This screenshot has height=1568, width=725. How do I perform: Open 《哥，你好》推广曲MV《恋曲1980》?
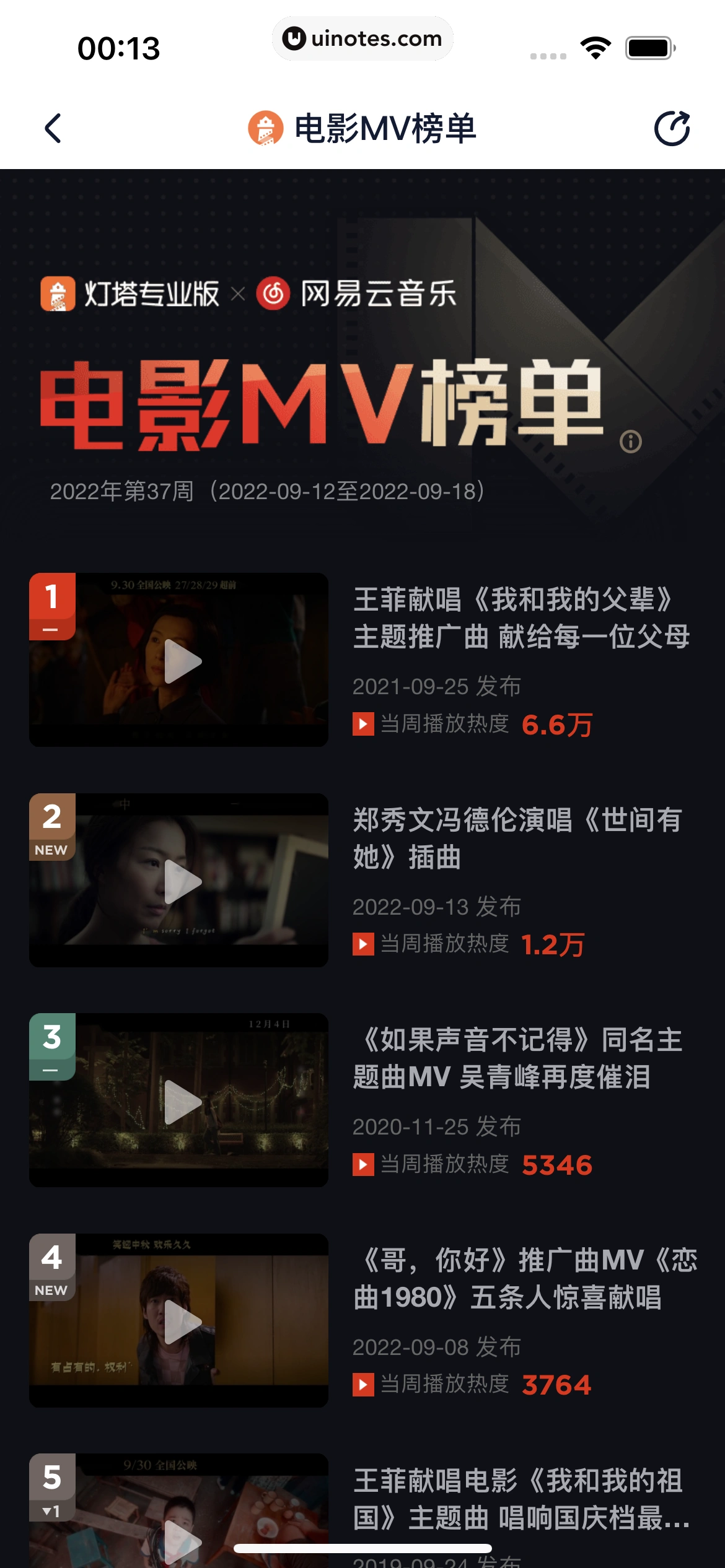point(524,1278)
